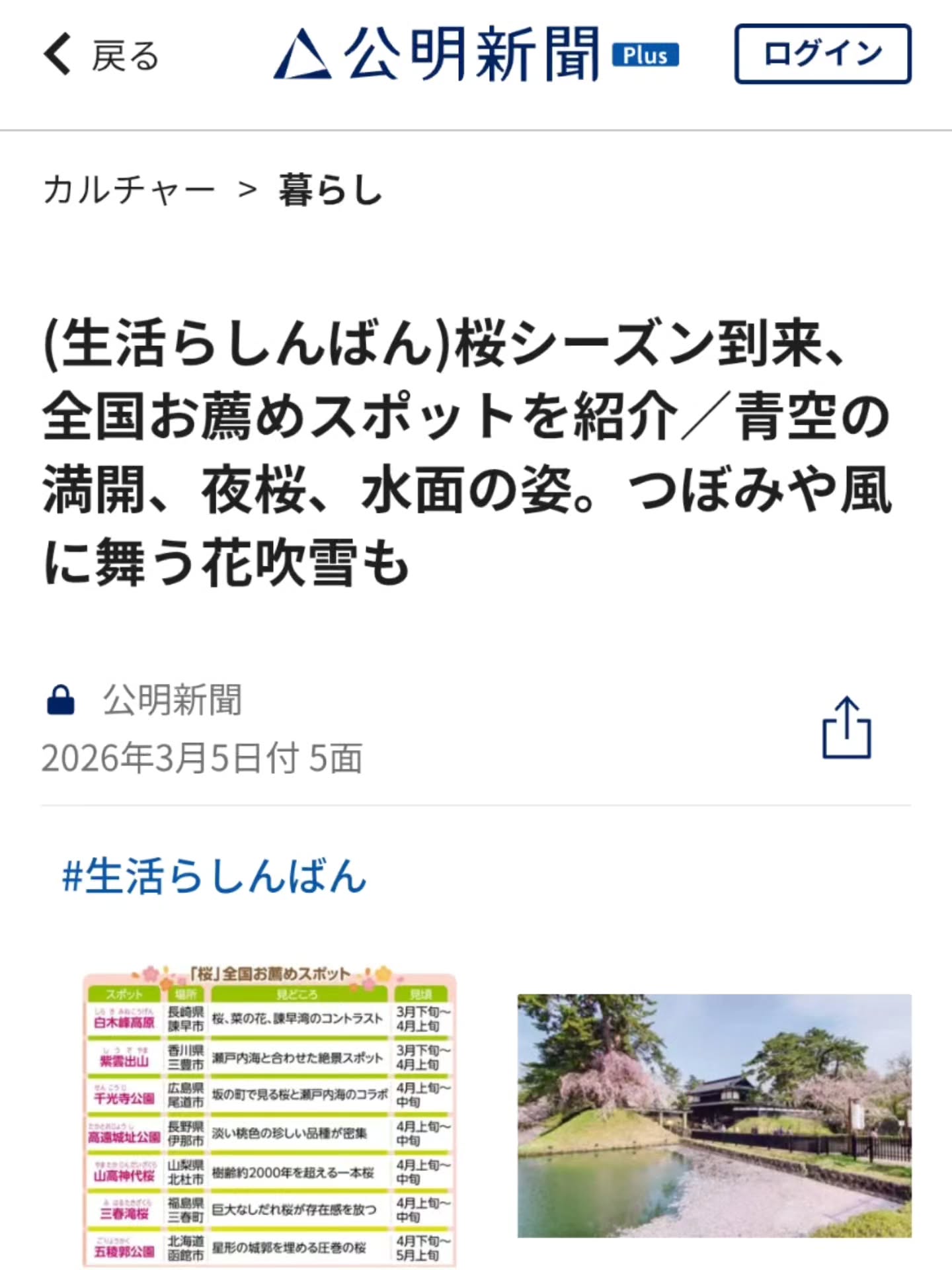Tap the 公明新聞 Plus logo to go home
Image resolution: width=952 pixels, height=1270 pixels.
pos(476,54)
